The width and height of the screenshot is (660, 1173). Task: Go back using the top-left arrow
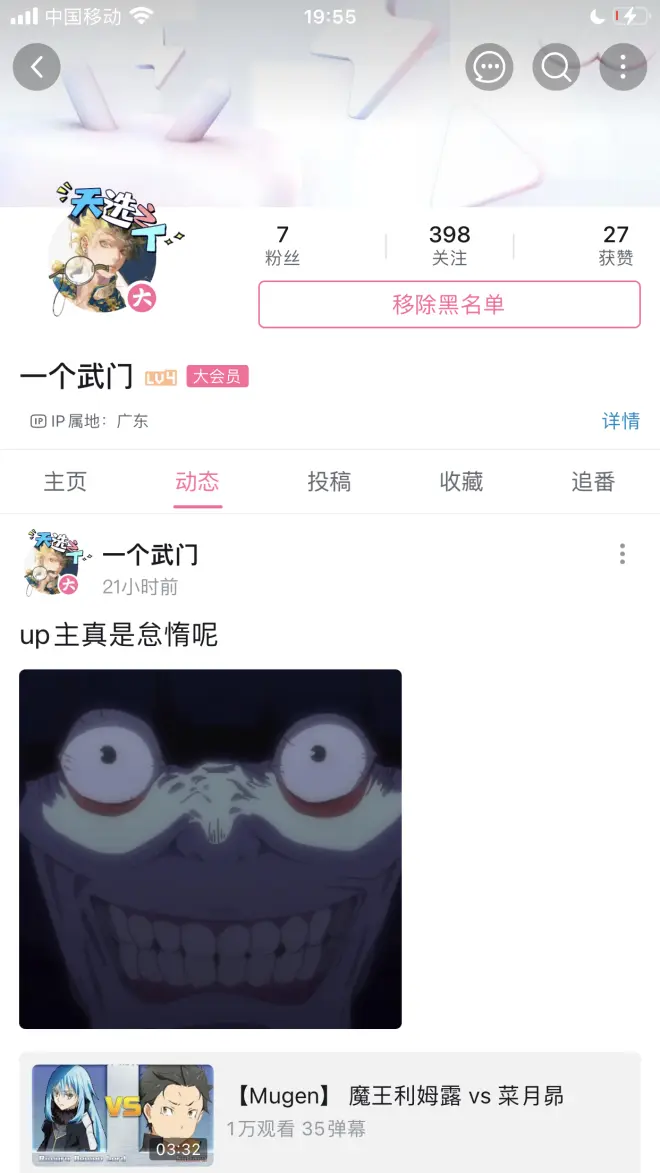point(37,67)
